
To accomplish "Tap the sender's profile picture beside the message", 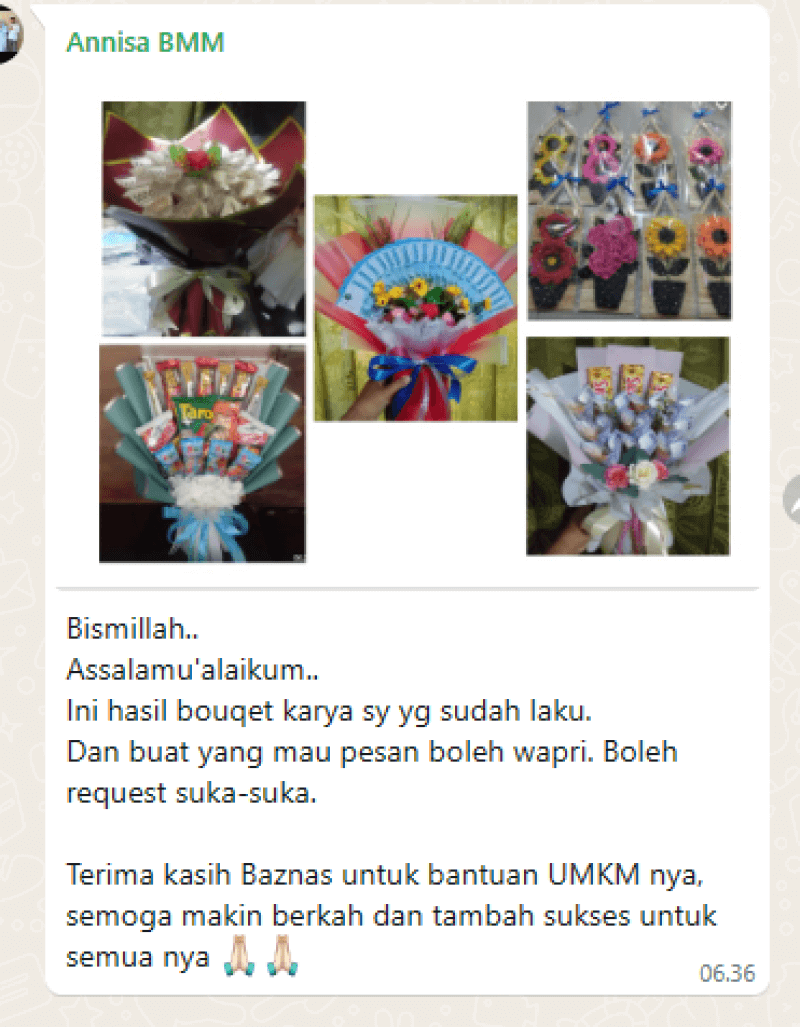I will coord(8,30).
